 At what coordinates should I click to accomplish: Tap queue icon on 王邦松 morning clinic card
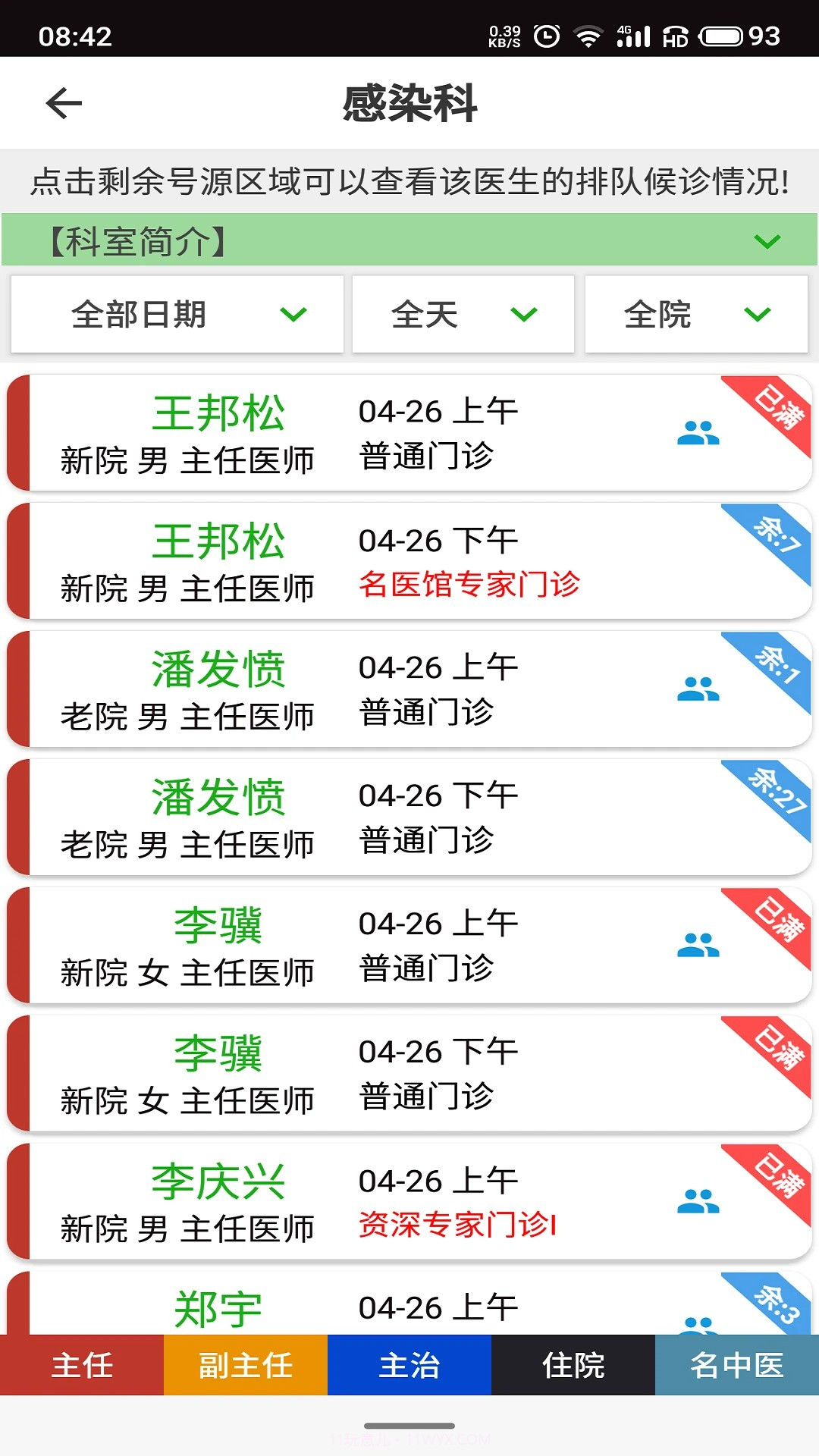point(696,432)
